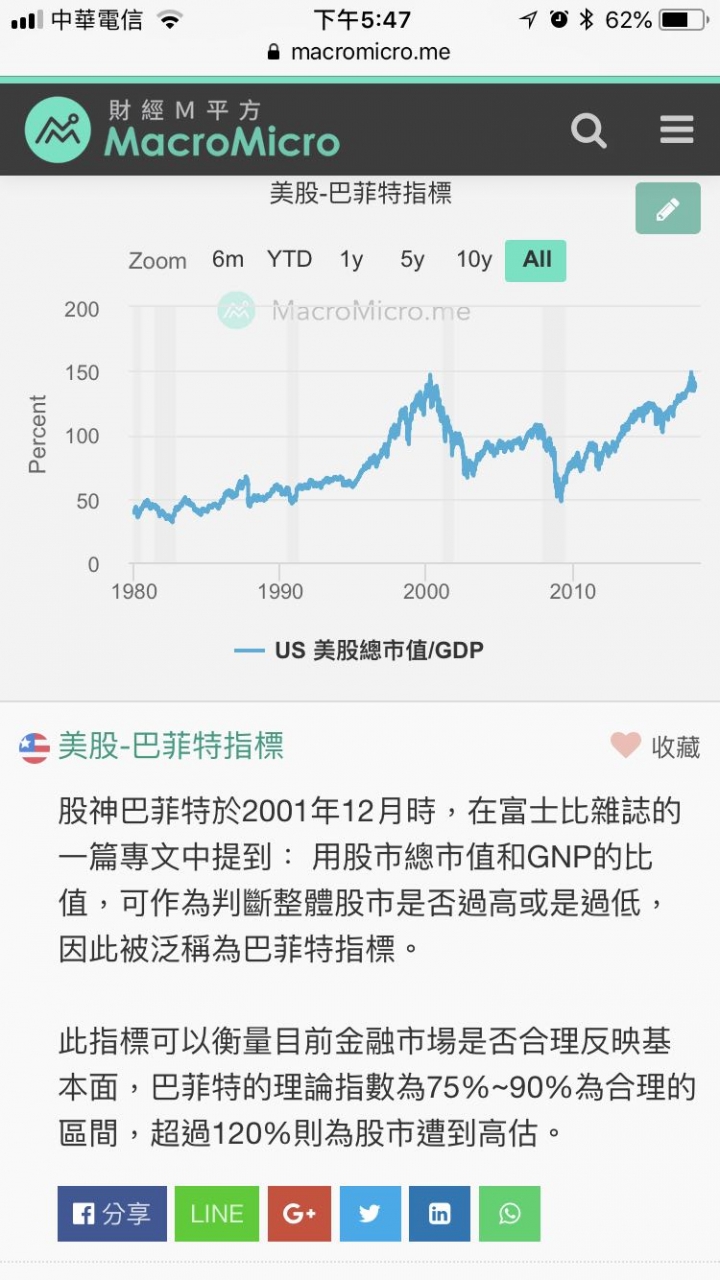Viewport: 720px width, 1280px height.
Task: Share to Google Plus
Action: tap(299, 1214)
